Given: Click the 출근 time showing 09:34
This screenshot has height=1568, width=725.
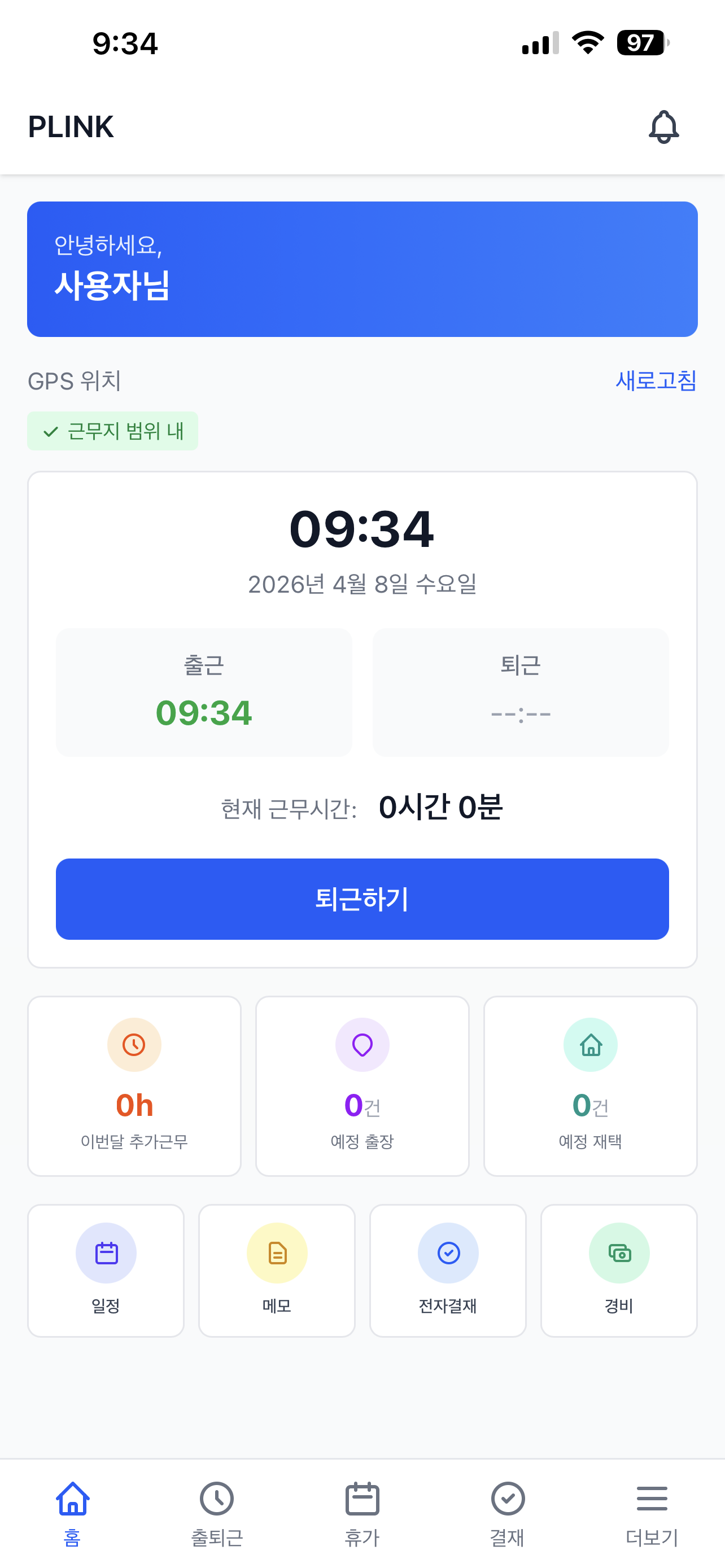Looking at the screenshot, I should [x=204, y=692].
